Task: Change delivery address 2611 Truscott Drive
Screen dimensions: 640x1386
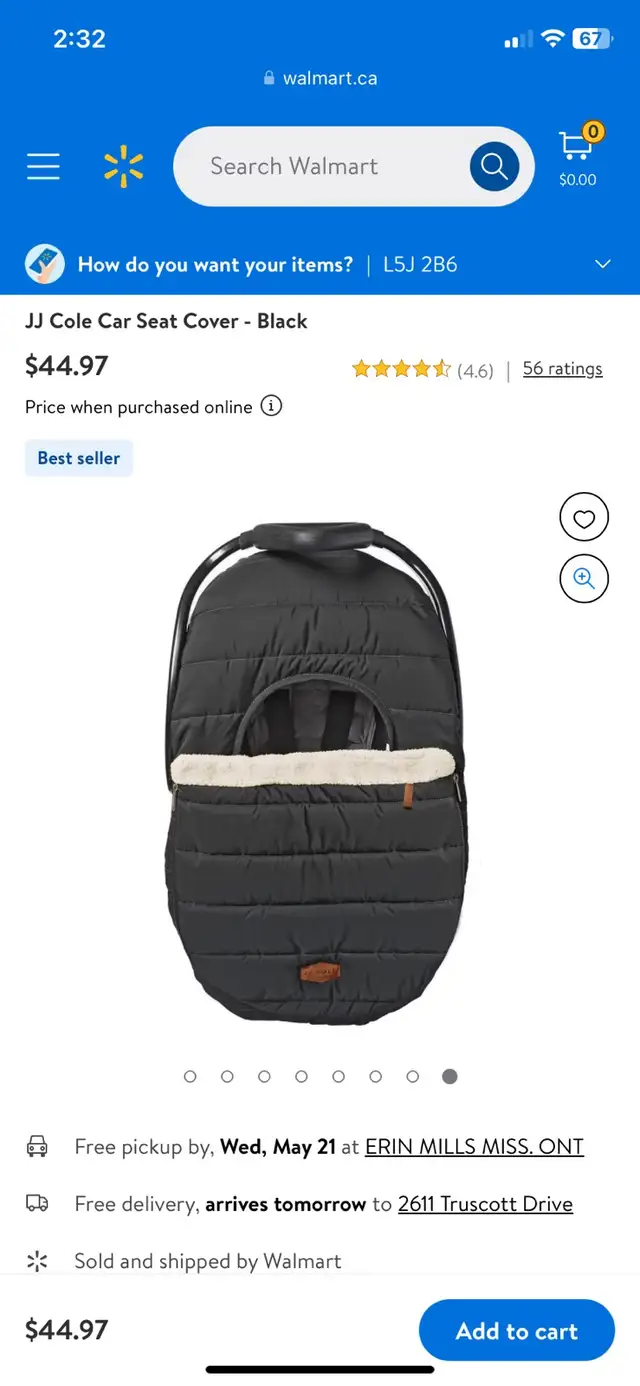Action: [485, 1204]
